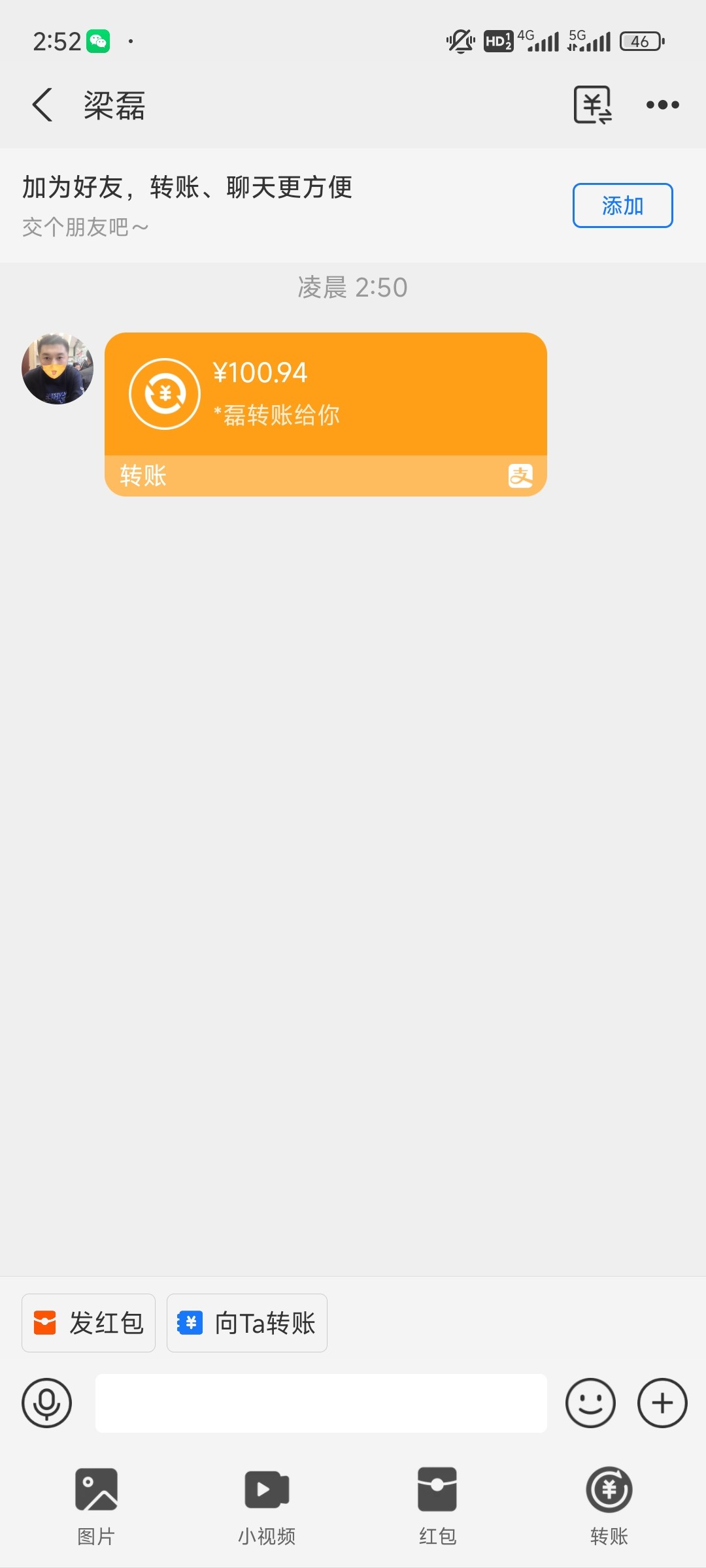Viewport: 706px width, 1568px height.
Task: Open the emoji smiley picker
Action: pyautogui.click(x=590, y=1403)
